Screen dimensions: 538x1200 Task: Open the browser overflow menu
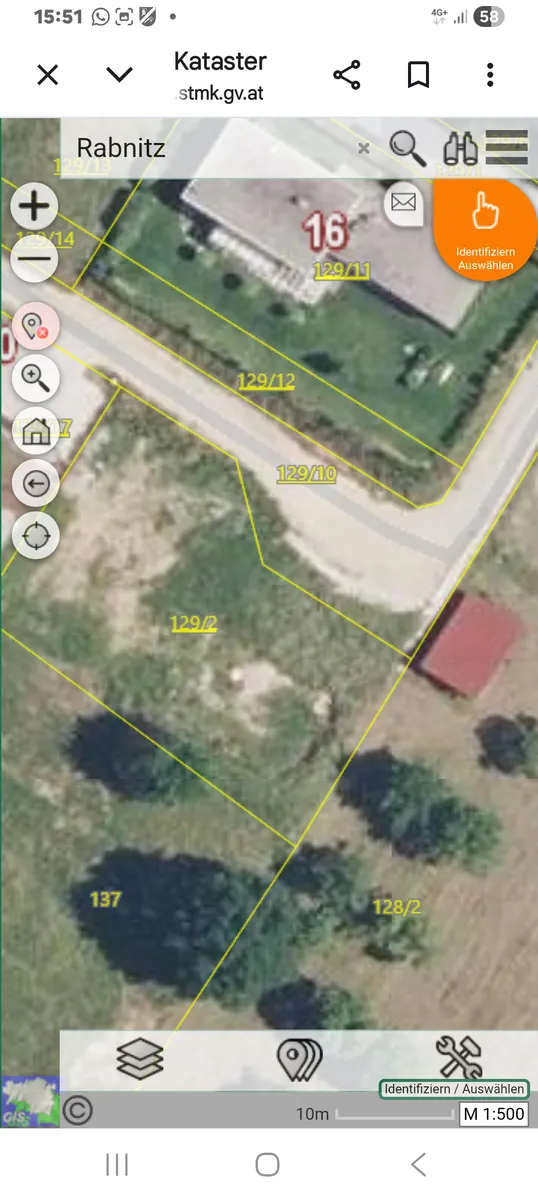[x=490, y=75]
